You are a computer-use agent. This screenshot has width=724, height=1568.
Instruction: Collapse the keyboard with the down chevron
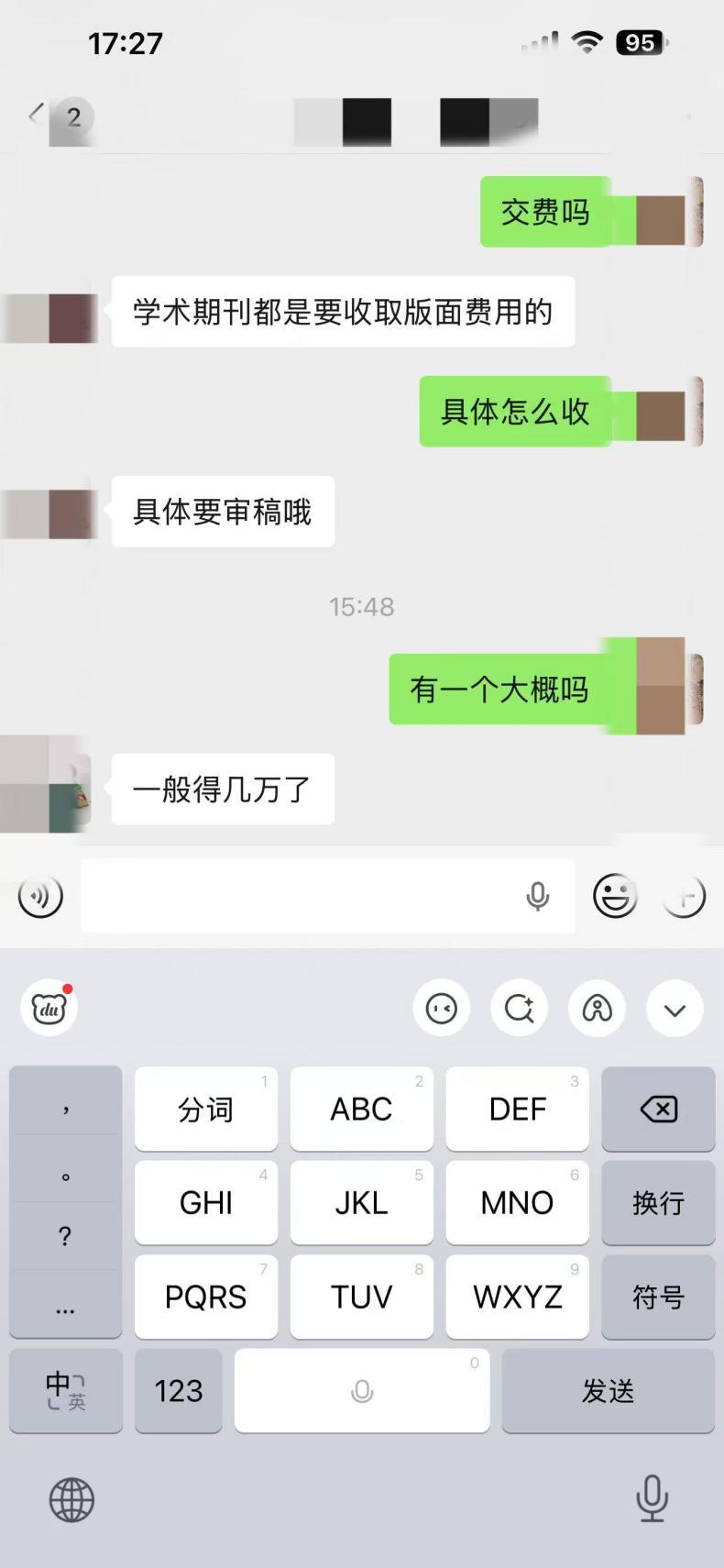point(675,1010)
